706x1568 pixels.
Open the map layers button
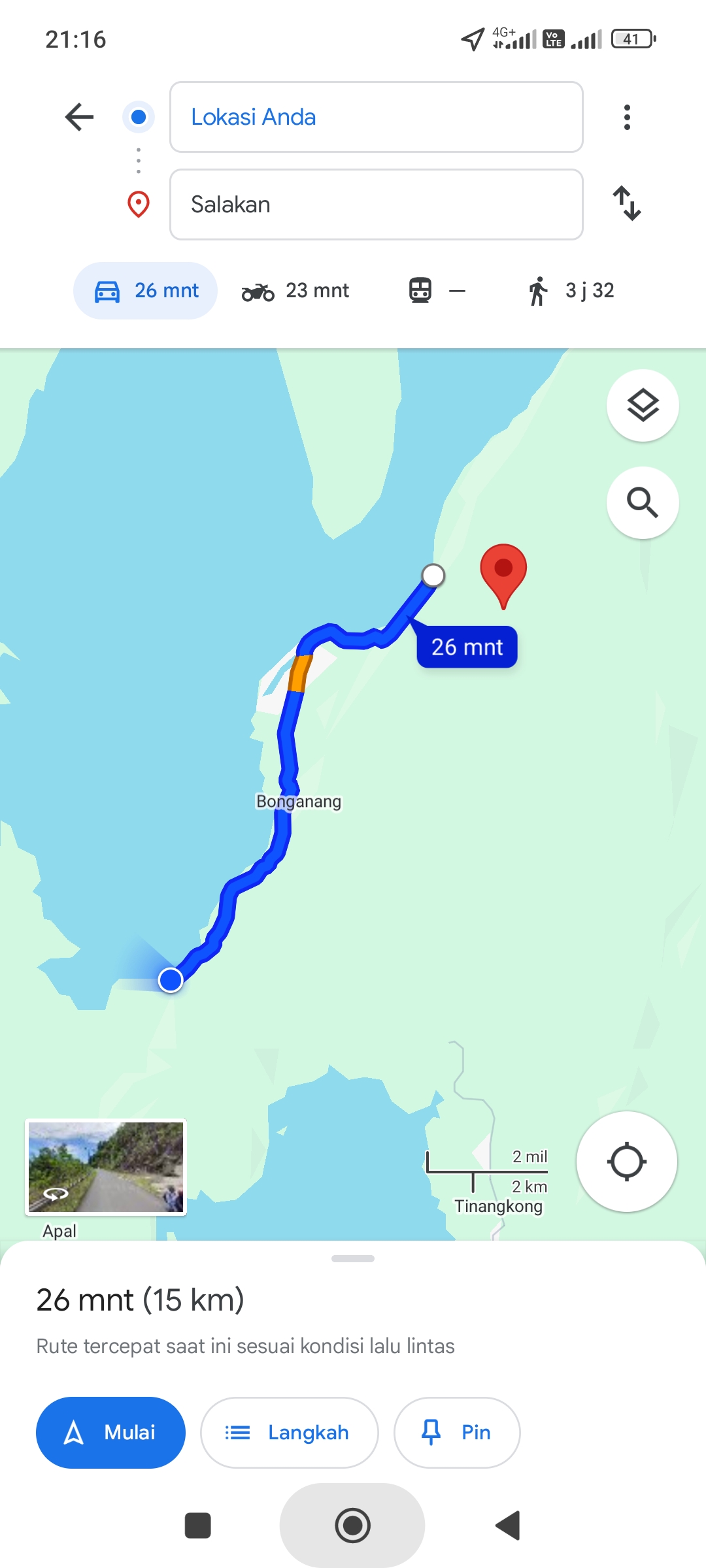[x=643, y=406]
